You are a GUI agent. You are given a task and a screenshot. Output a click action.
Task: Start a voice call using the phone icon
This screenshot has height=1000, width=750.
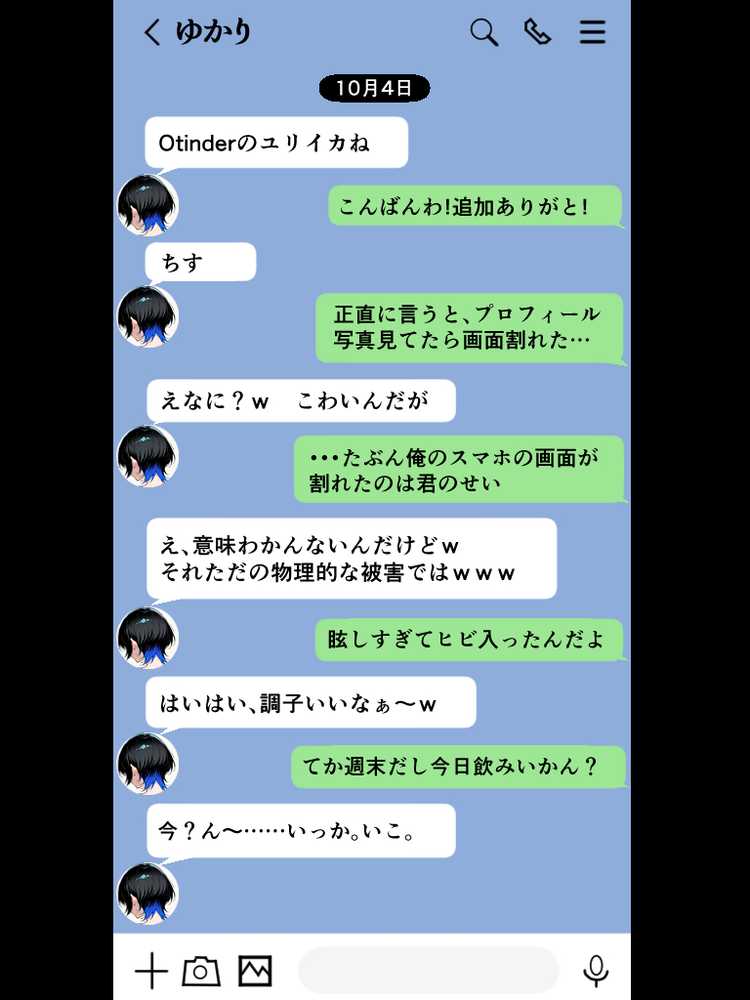pyautogui.click(x=538, y=32)
